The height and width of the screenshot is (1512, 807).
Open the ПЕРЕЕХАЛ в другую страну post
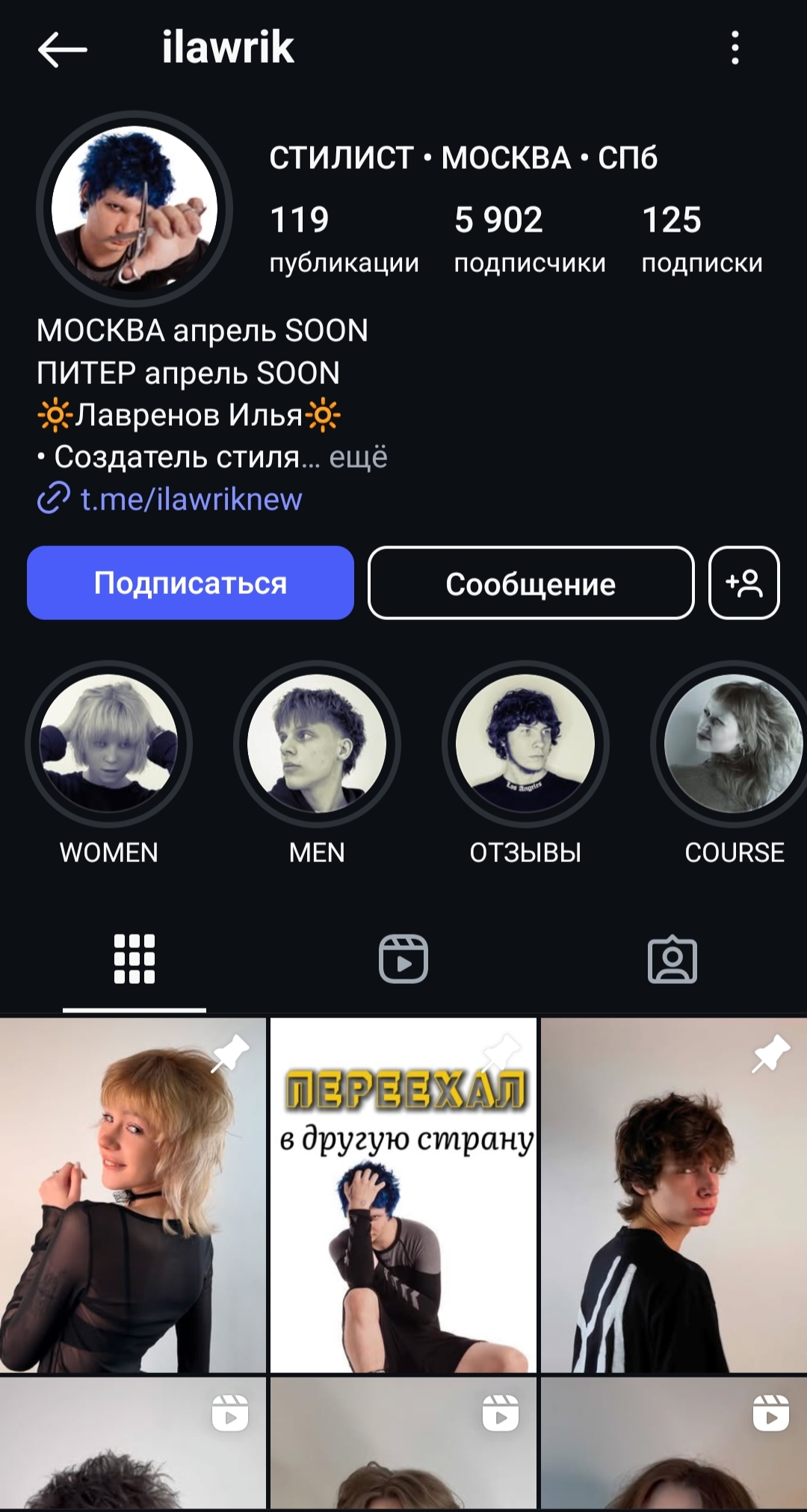tap(403, 1195)
